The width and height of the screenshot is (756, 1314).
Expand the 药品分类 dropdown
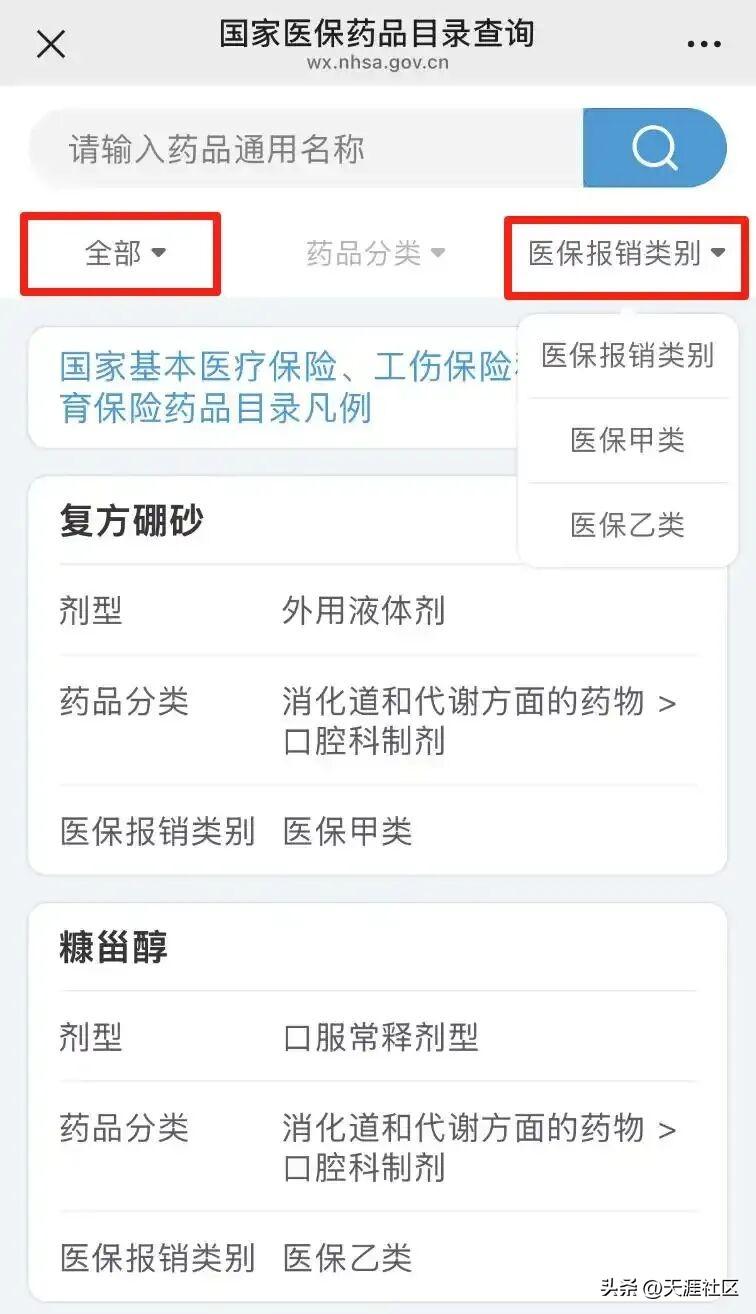tap(375, 254)
